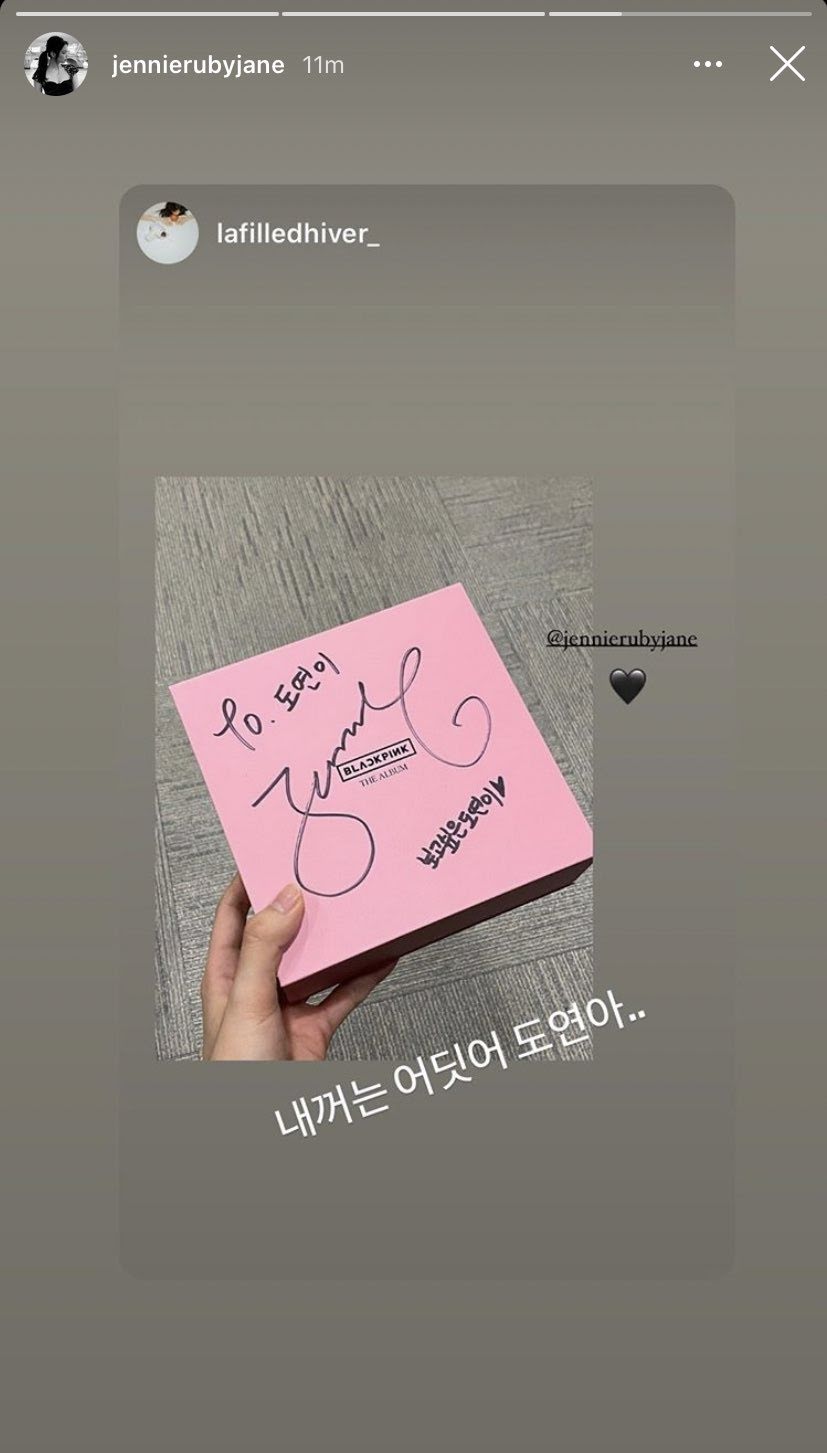
Task: Open jennierubyjane's profile picture
Action: (56, 64)
